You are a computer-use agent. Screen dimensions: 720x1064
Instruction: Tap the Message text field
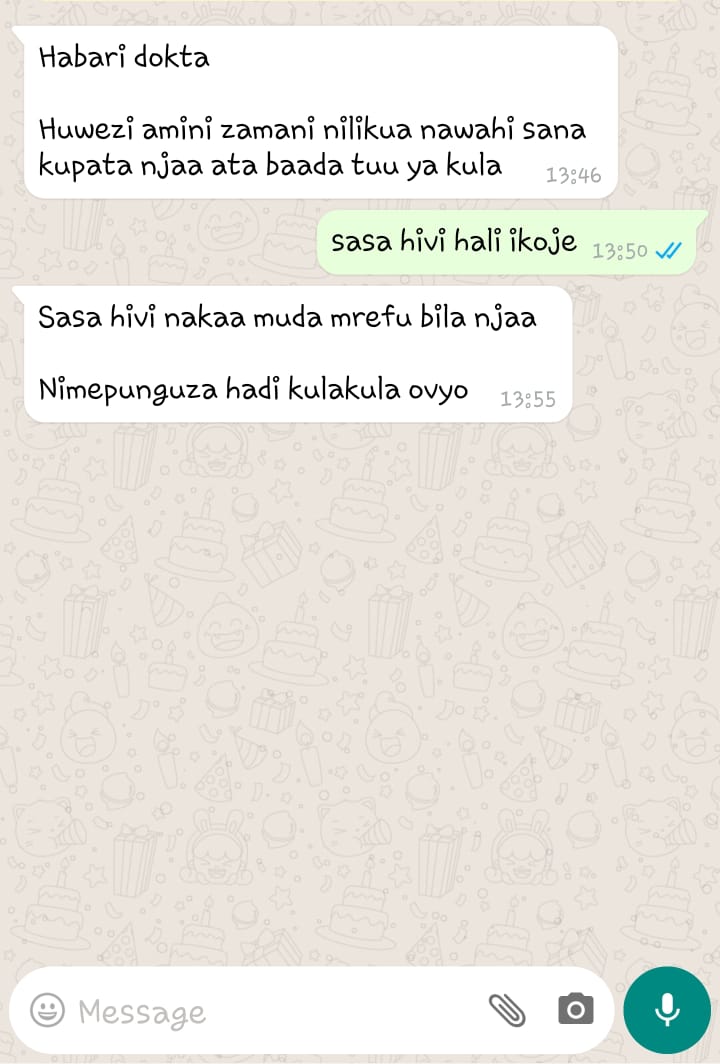click(x=270, y=1012)
